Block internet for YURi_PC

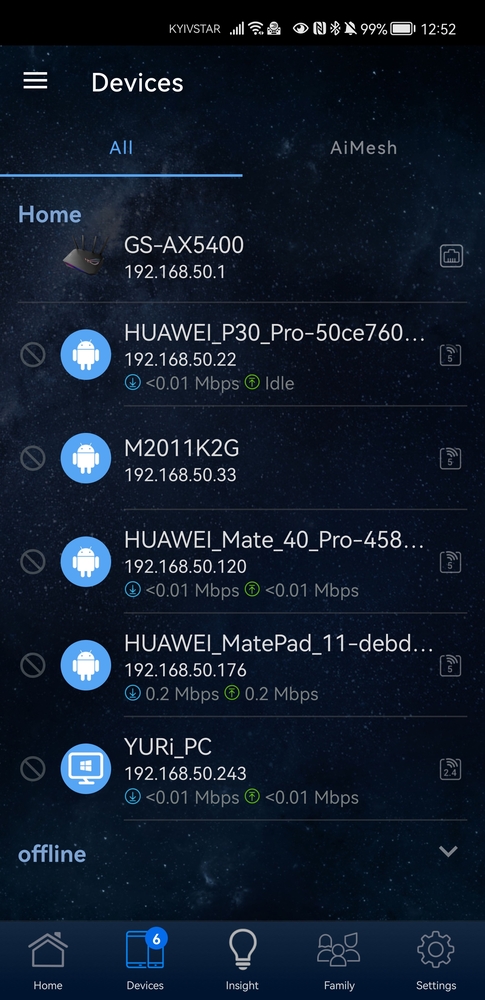pos(33,768)
